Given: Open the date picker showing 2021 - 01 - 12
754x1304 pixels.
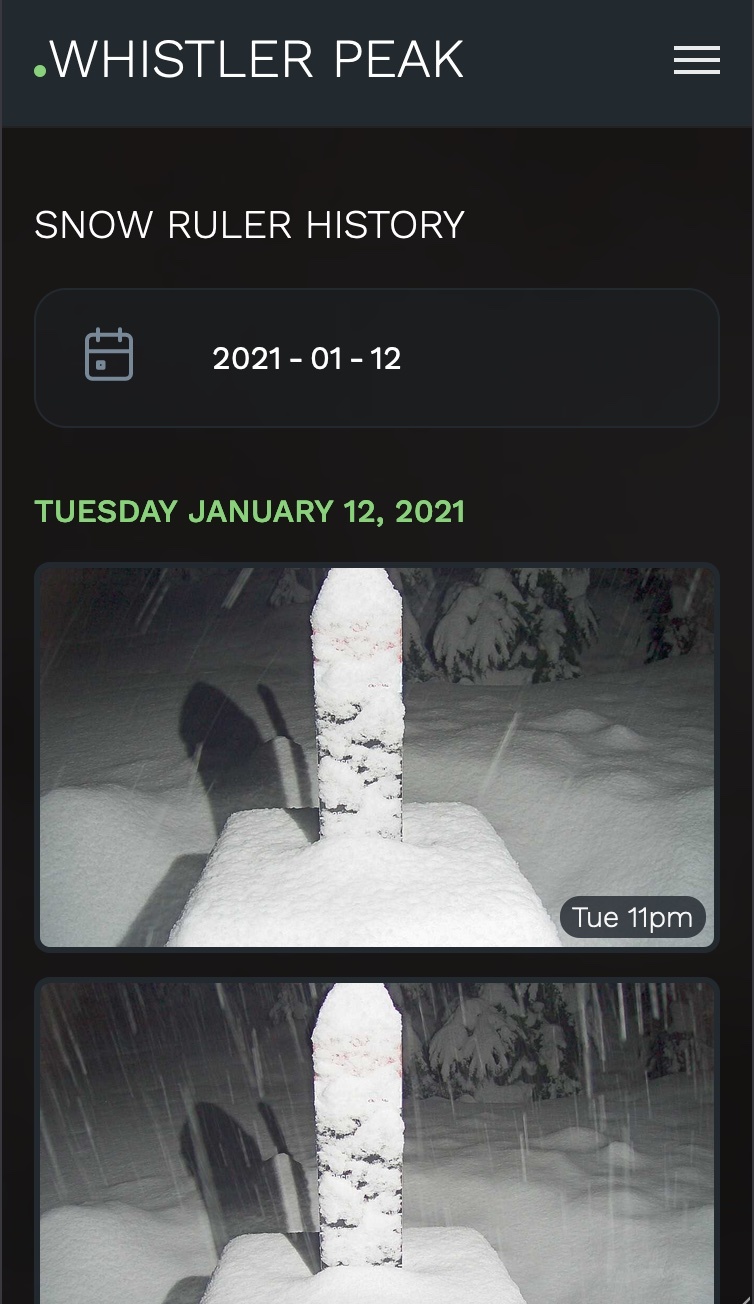Looking at the screenshot, I should [x=377, y=358].
